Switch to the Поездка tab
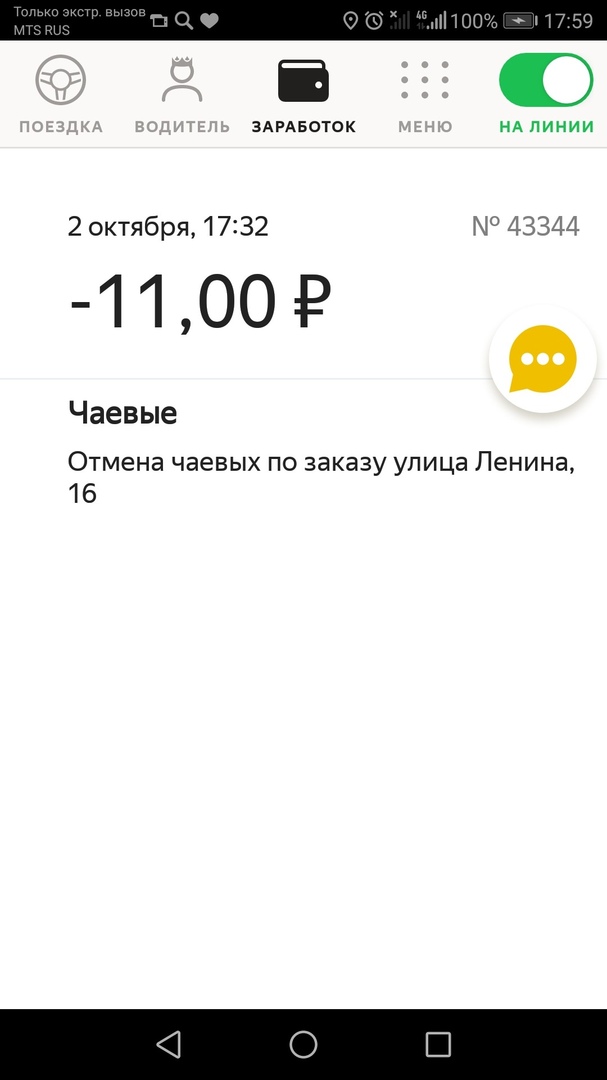This screenshot has width=607, height=1080. click(61, 95)
